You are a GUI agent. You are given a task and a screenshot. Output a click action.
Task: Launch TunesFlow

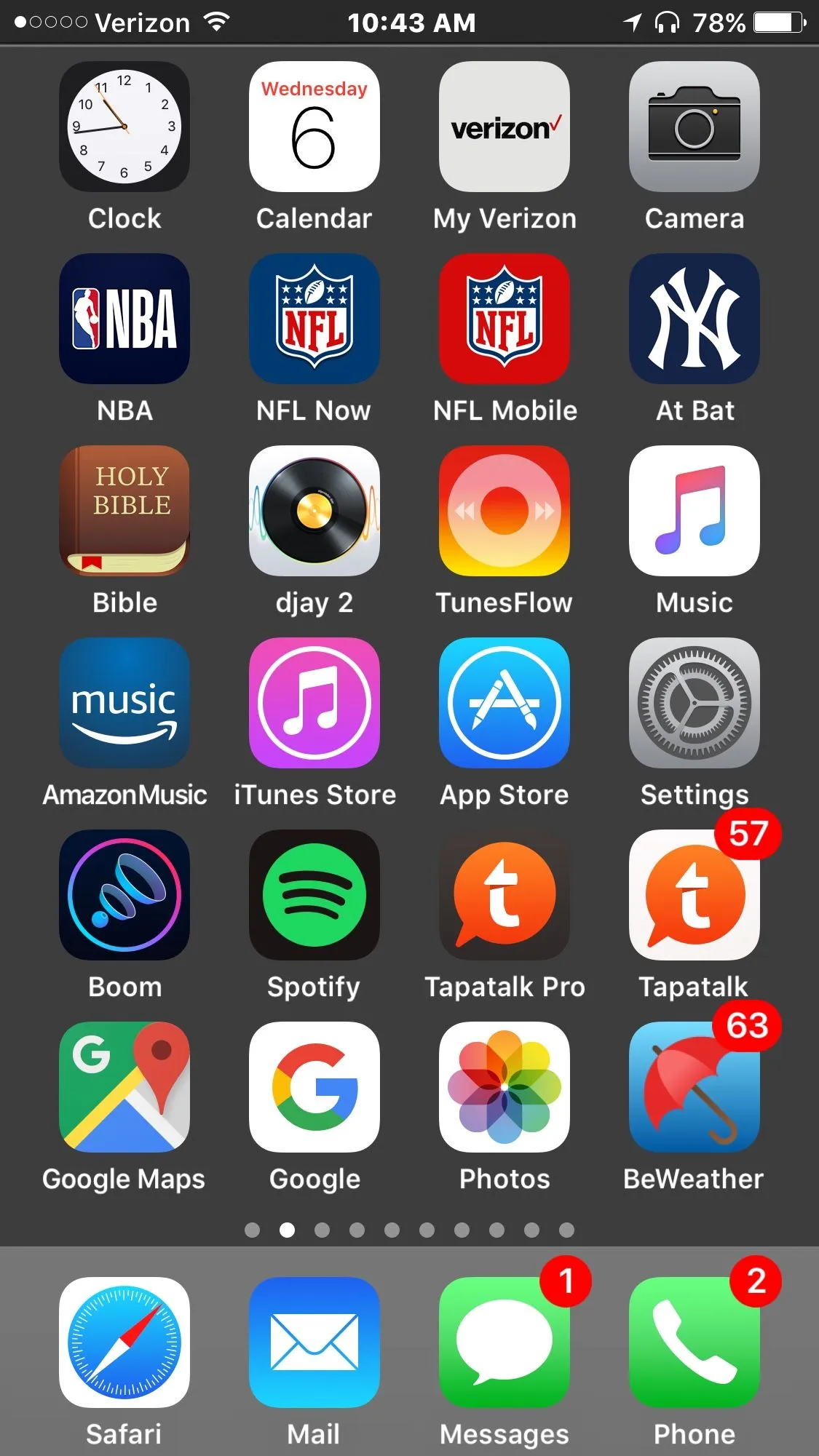[505, 511]
